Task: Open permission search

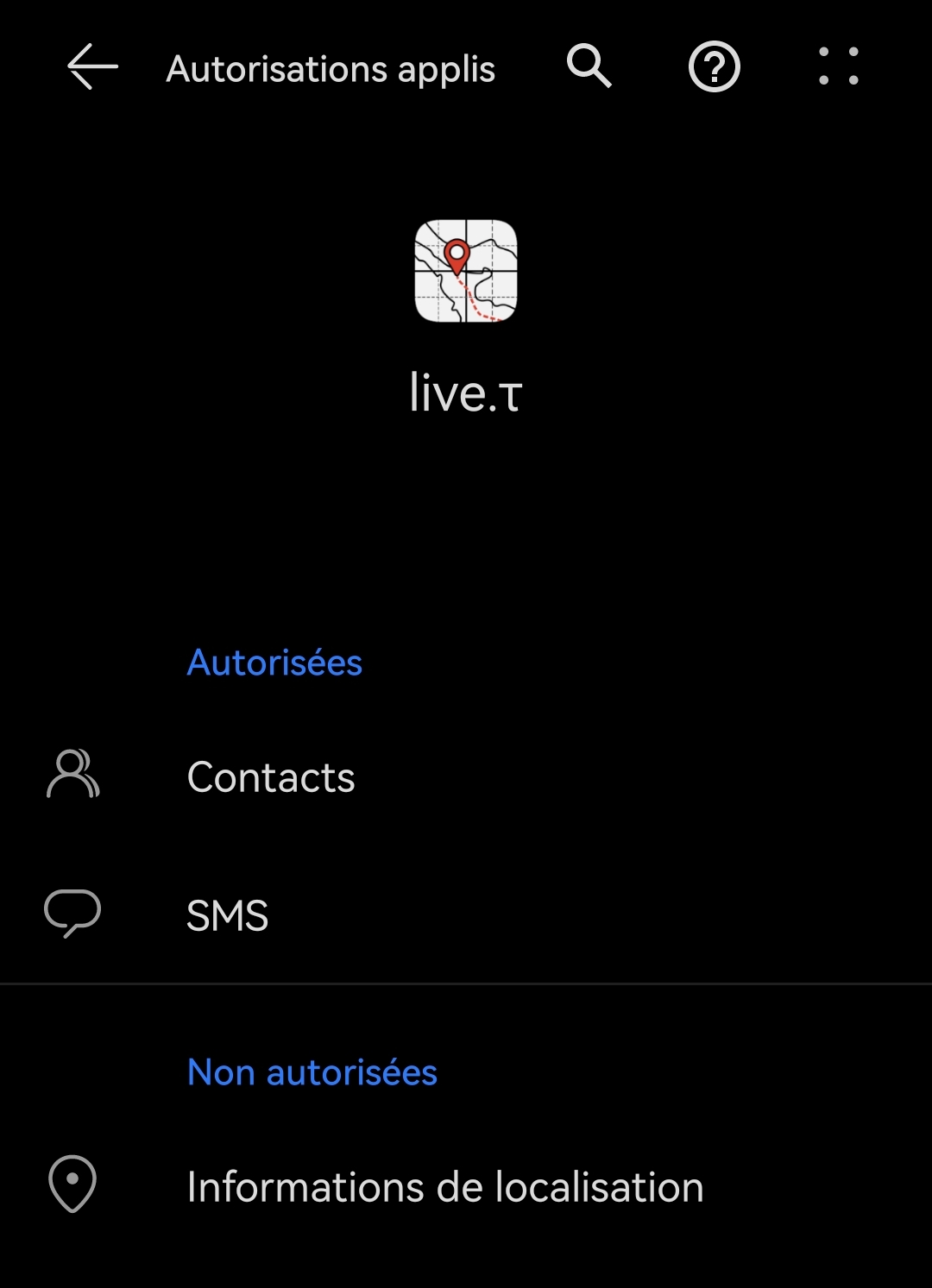Action: (590, 68)
